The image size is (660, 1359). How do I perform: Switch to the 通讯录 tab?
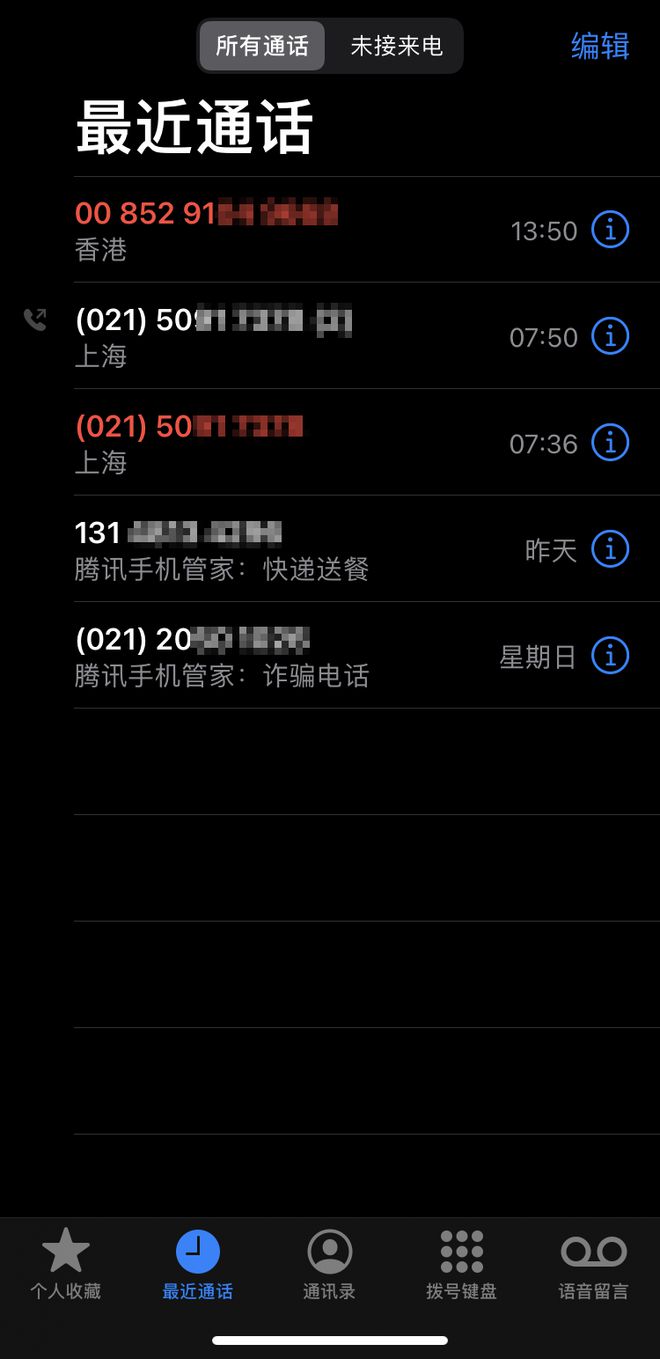pyautogui.click(x=330, y=1264)
